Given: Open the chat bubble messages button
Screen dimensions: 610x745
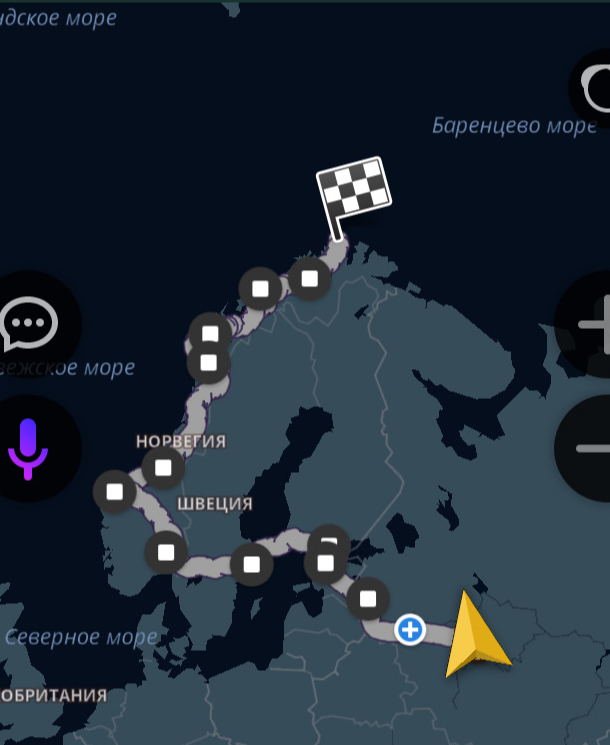Looking at the screenshot, I should [x=30, y=324].
